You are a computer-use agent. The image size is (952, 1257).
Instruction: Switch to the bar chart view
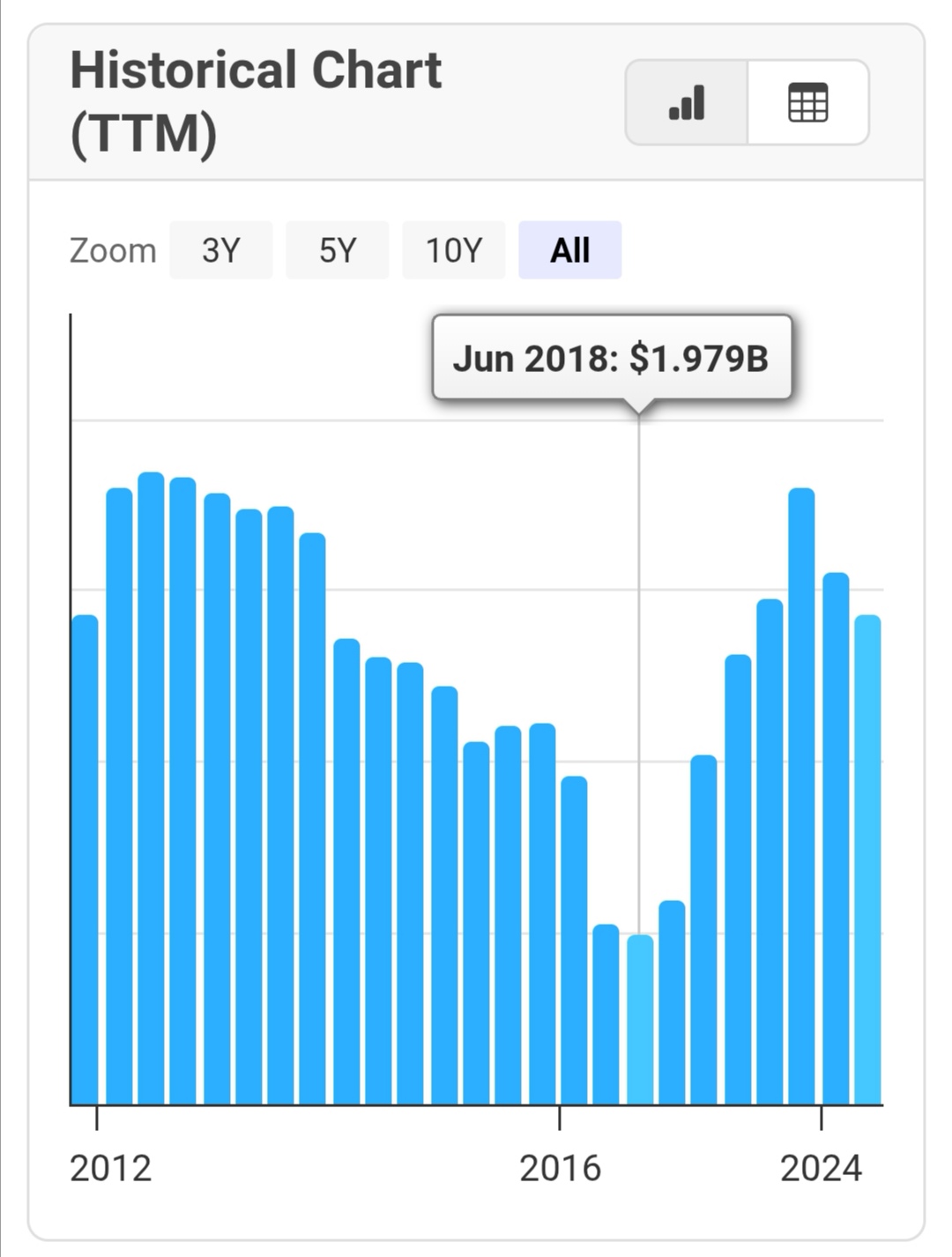pos(687,102)
